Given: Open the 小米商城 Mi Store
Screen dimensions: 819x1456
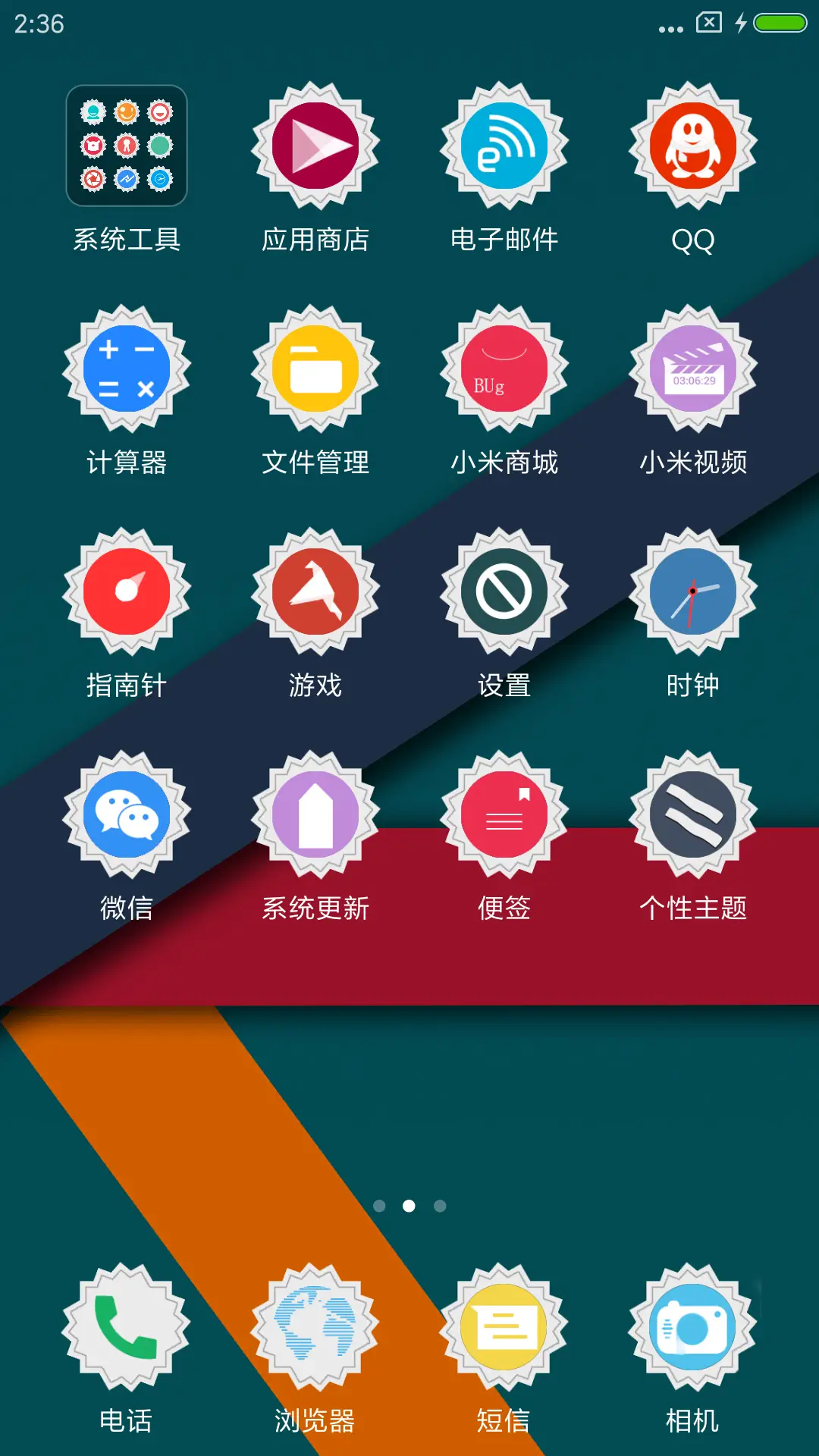Looking at the screenshot, I should click(x=503, y=372).
